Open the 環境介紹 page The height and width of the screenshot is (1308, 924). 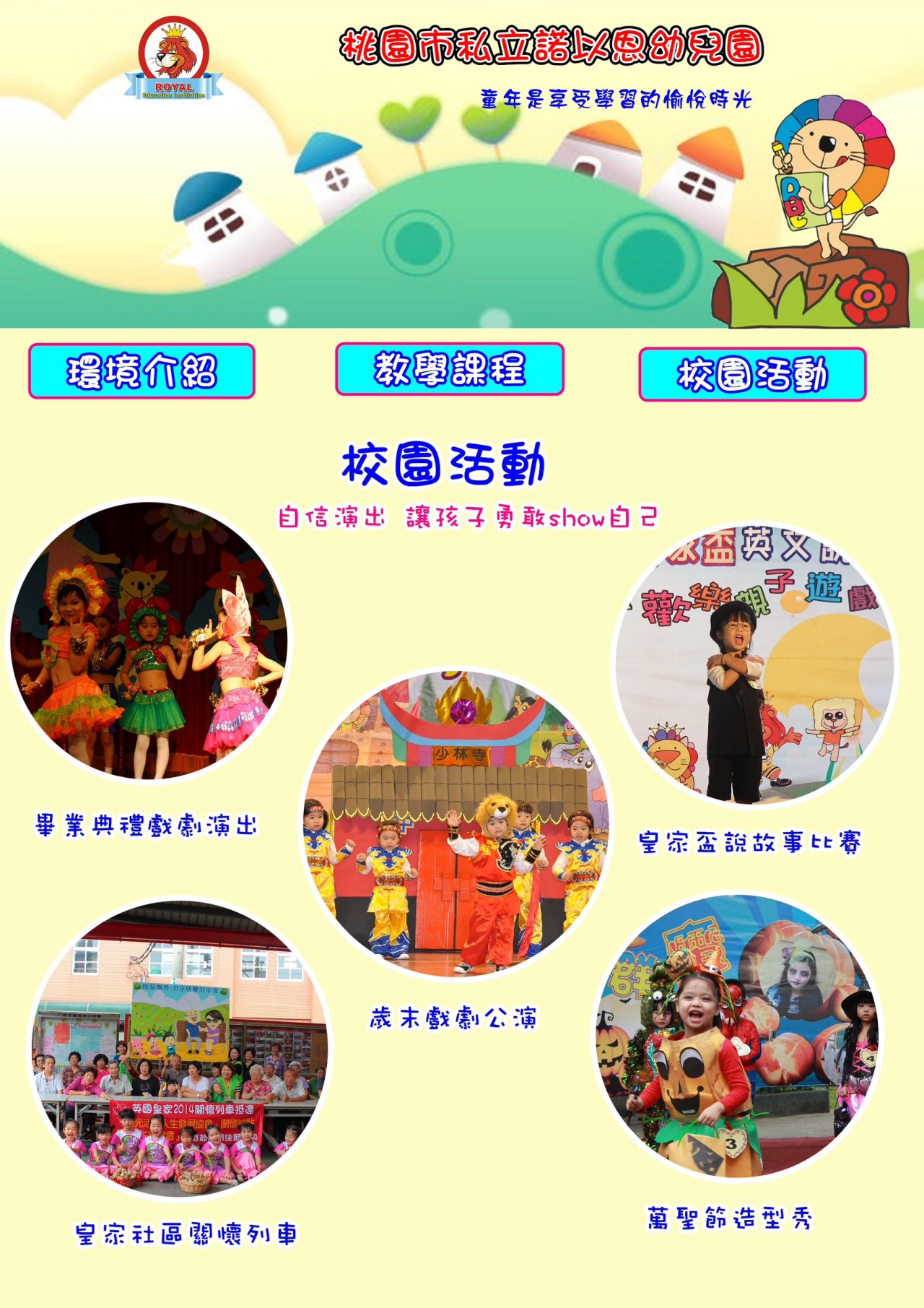[141, 371]
